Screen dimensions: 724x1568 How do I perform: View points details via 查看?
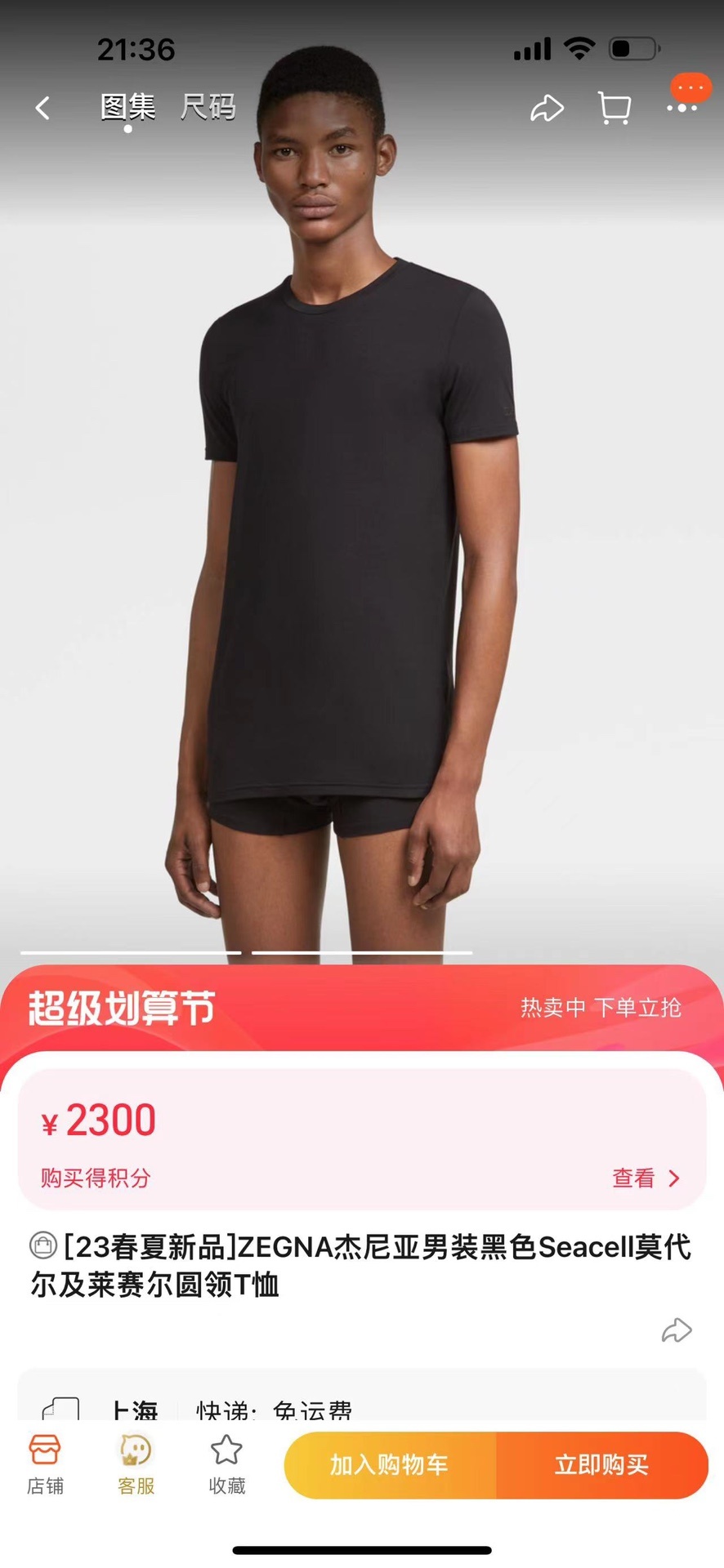[646, 1178]
